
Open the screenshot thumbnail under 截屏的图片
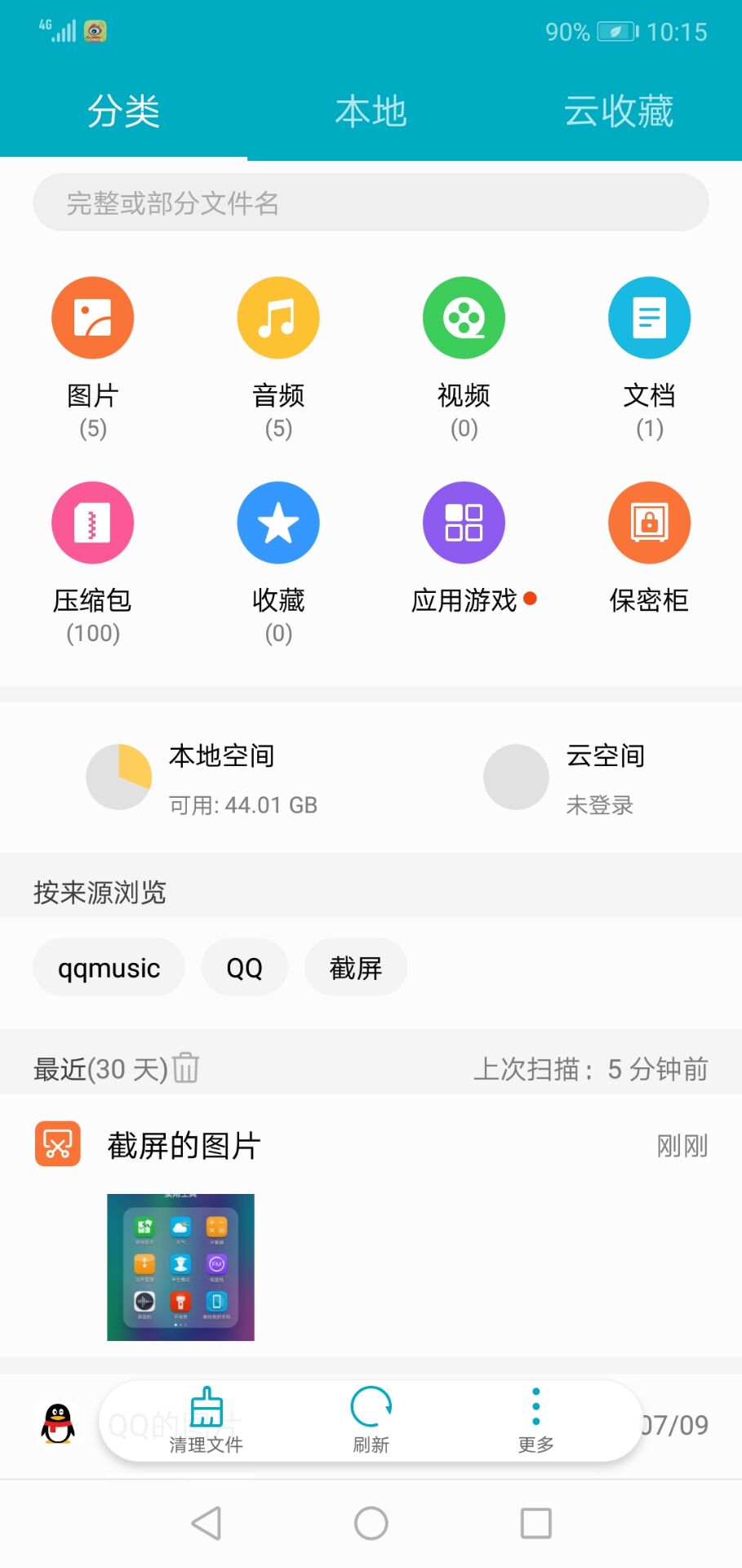click(180, 1267)
